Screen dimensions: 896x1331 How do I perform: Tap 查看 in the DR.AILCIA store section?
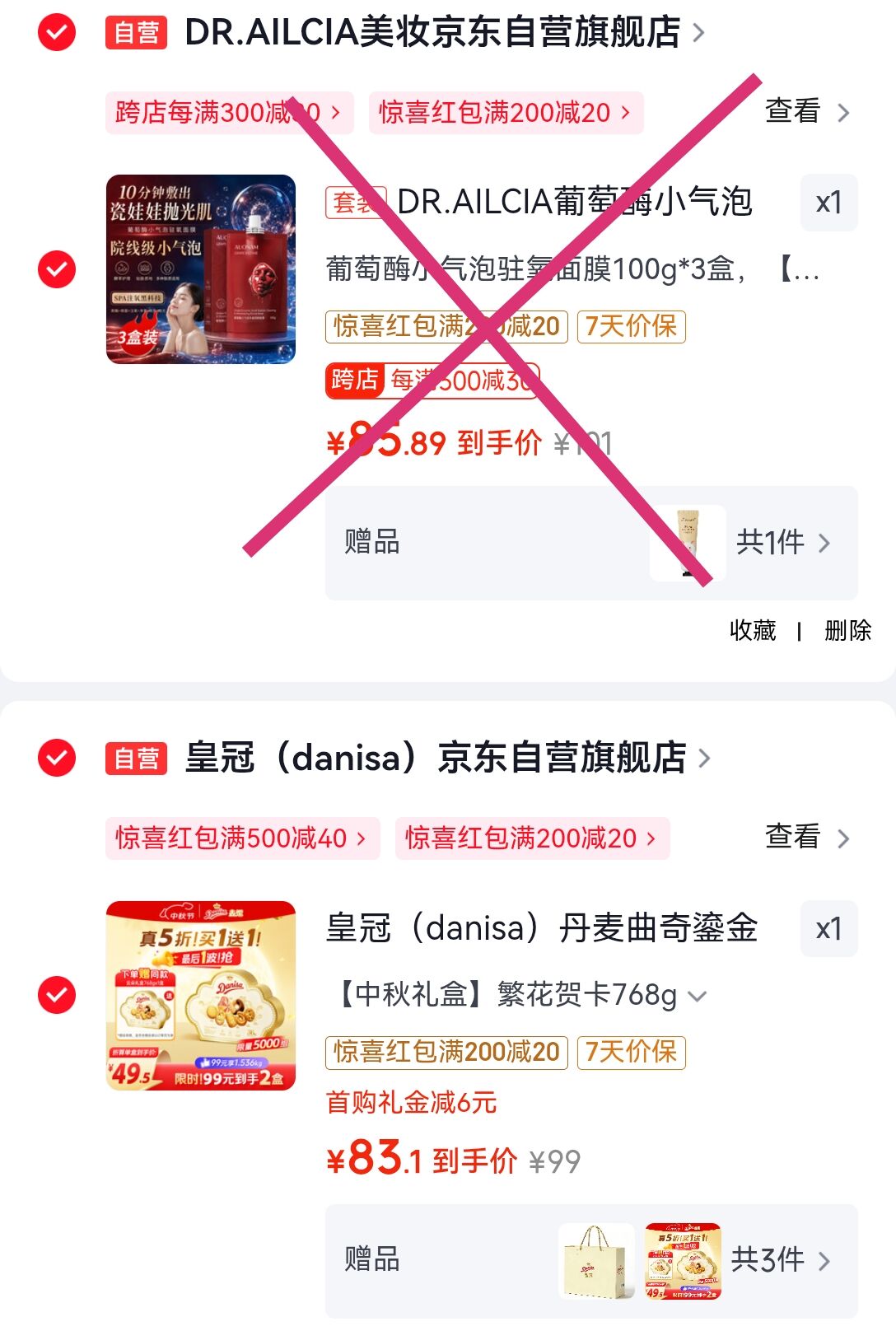(807, 111)
